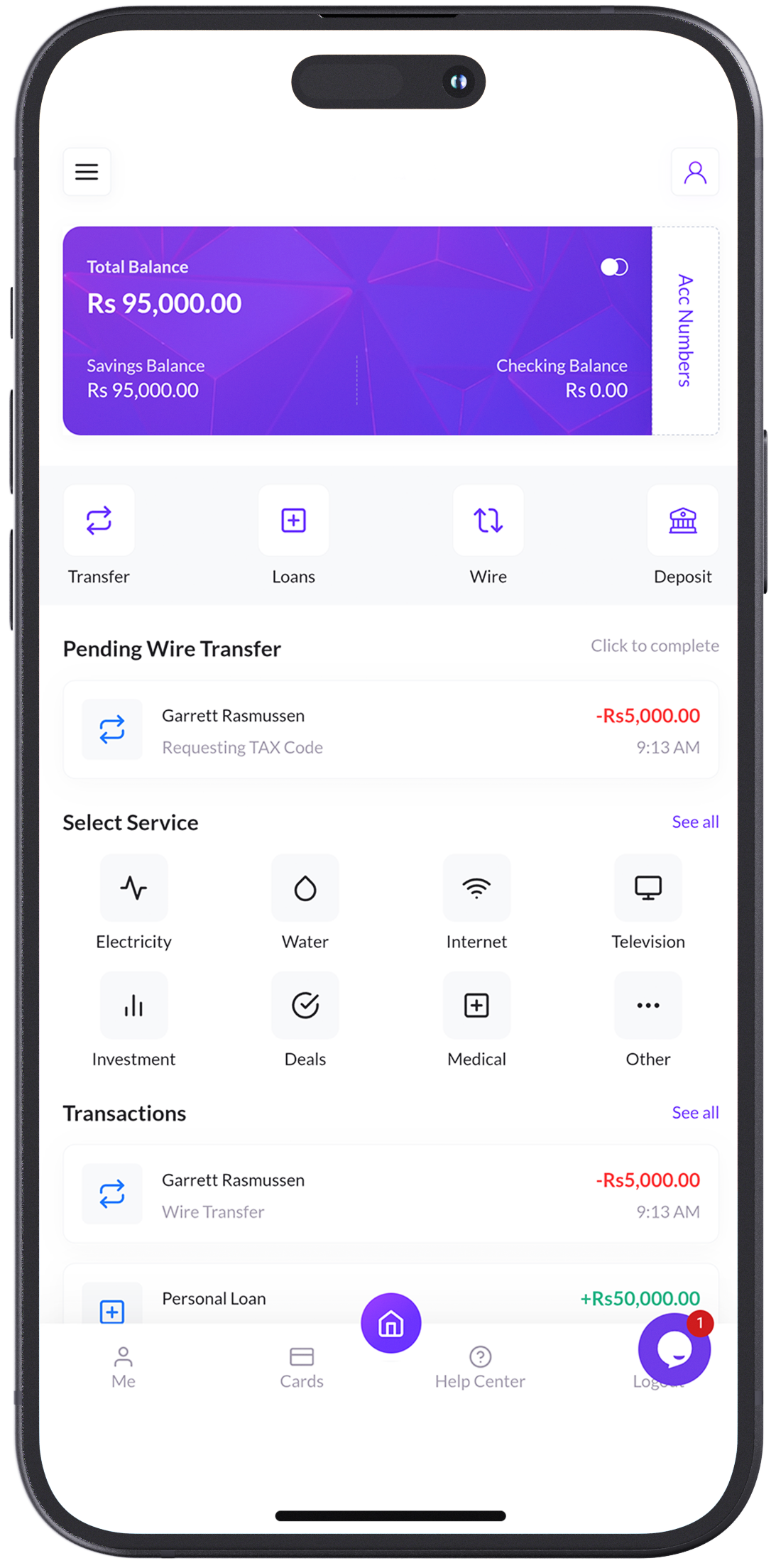The height and width of the screenshot is (1568, 776).
Task: See all transactions
Action: coord(695,1113)
